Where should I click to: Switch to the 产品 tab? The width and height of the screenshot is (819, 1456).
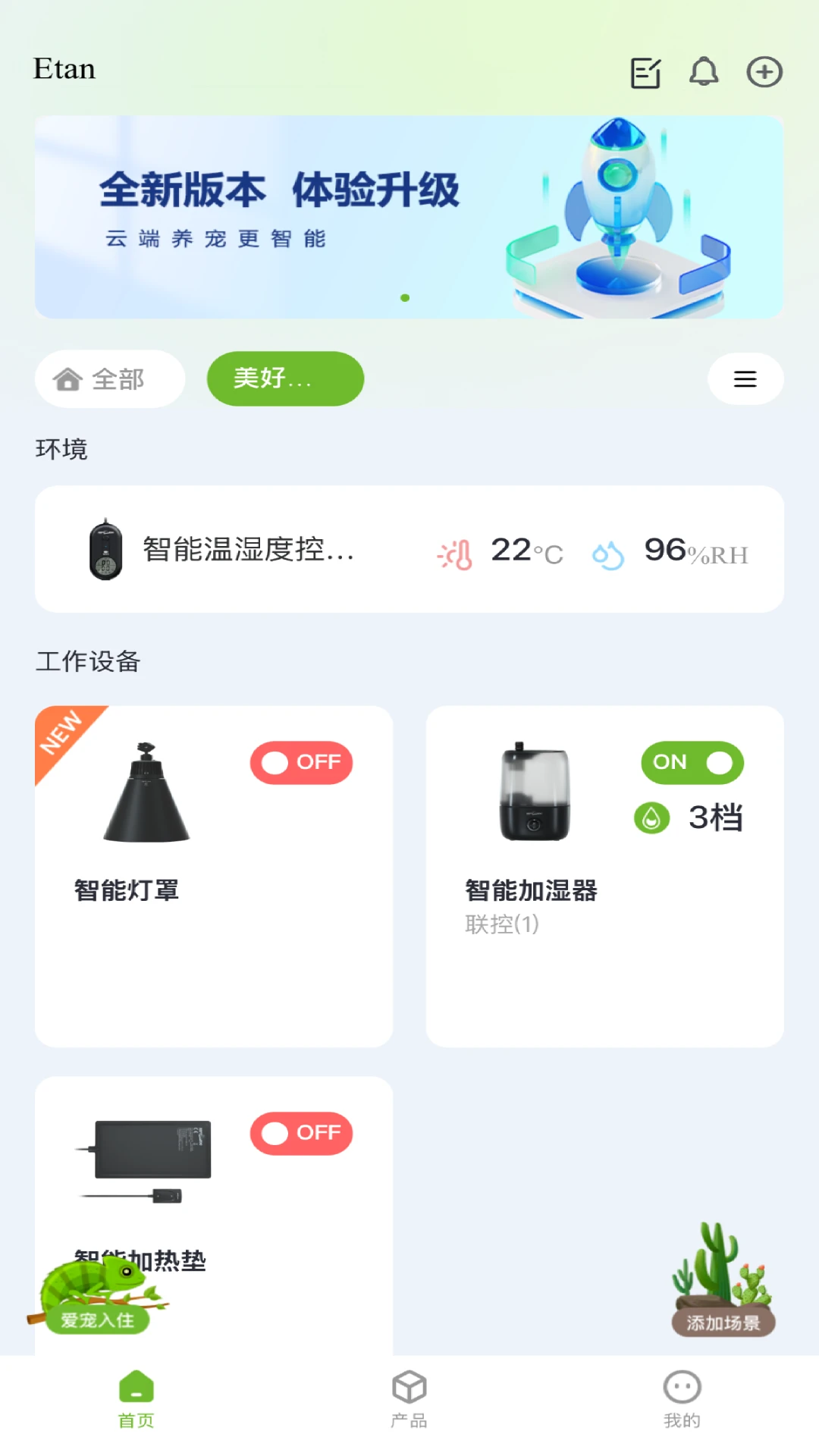pyautogui.click(x=409, y=1400)
